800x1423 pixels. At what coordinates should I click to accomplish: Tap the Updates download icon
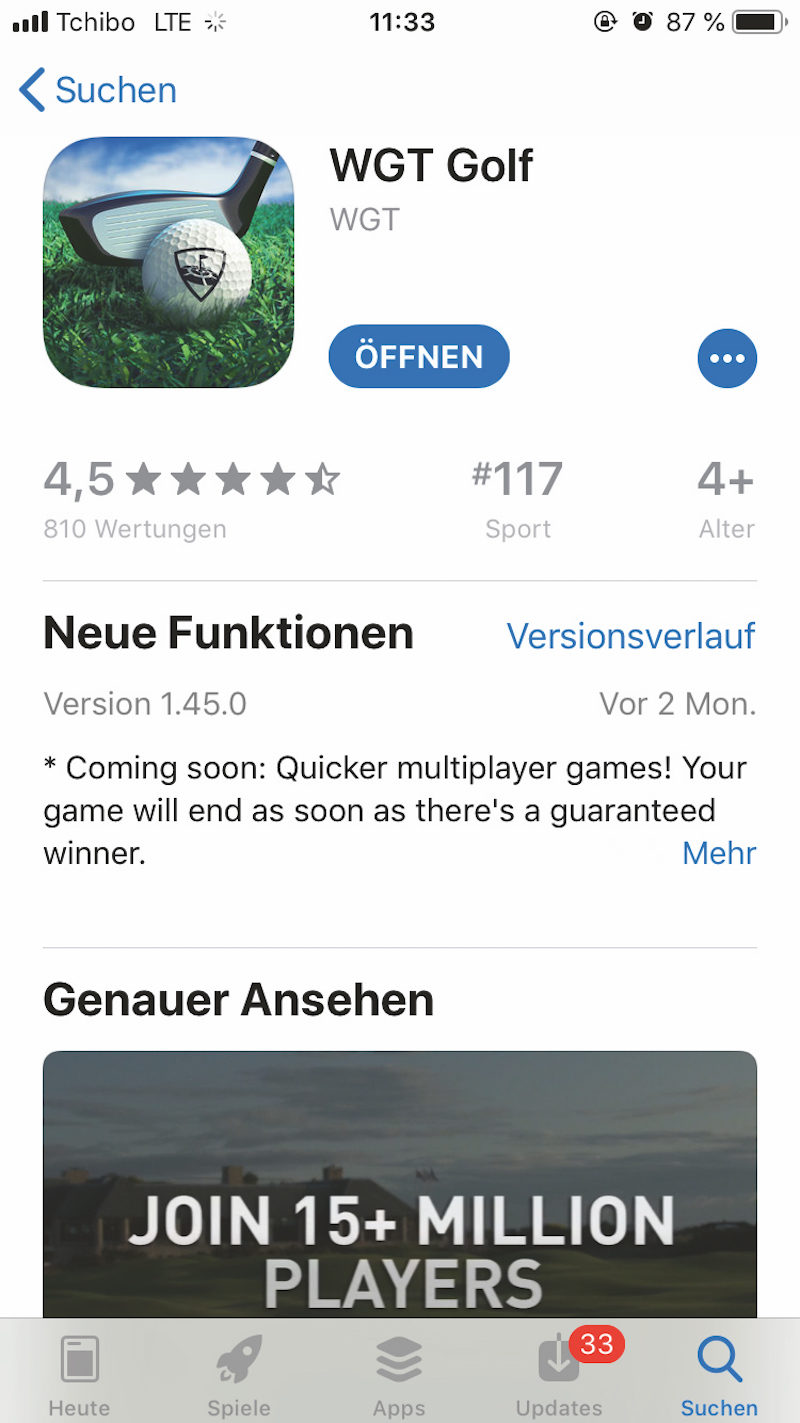click(559, 1360)
